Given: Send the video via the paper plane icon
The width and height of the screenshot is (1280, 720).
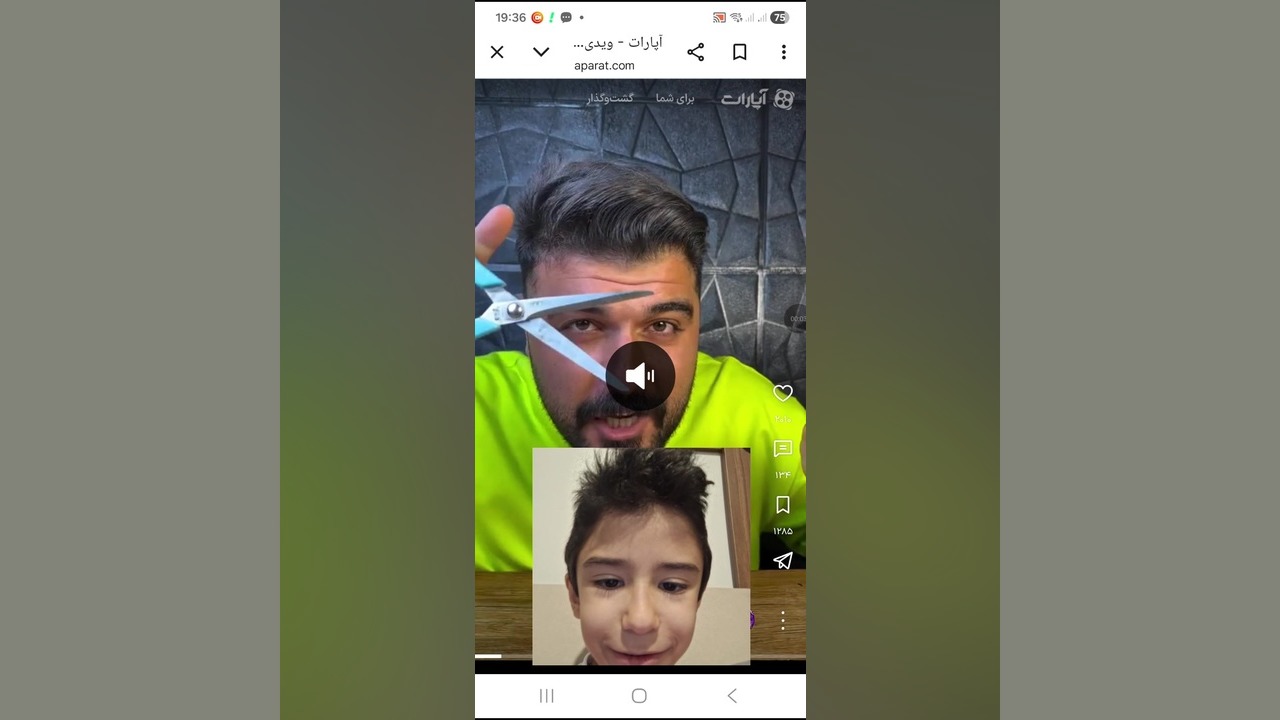Looking at the screenshot, I should pyautogui.click(x=783, y=561).
